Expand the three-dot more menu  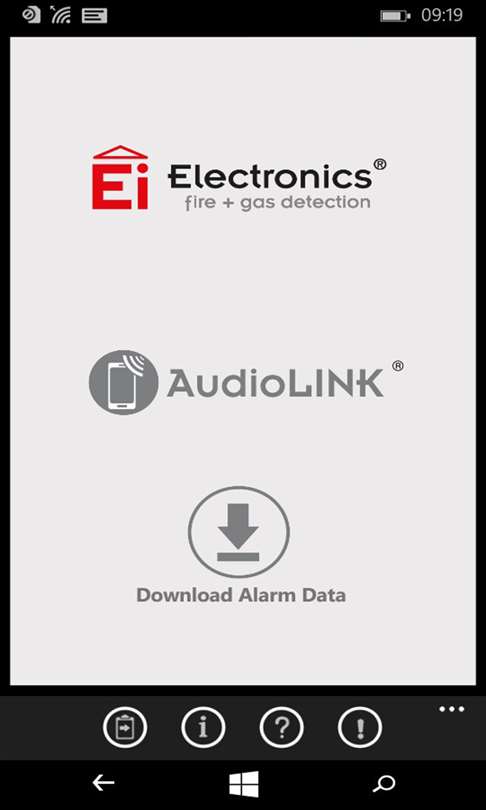(452, 709)
